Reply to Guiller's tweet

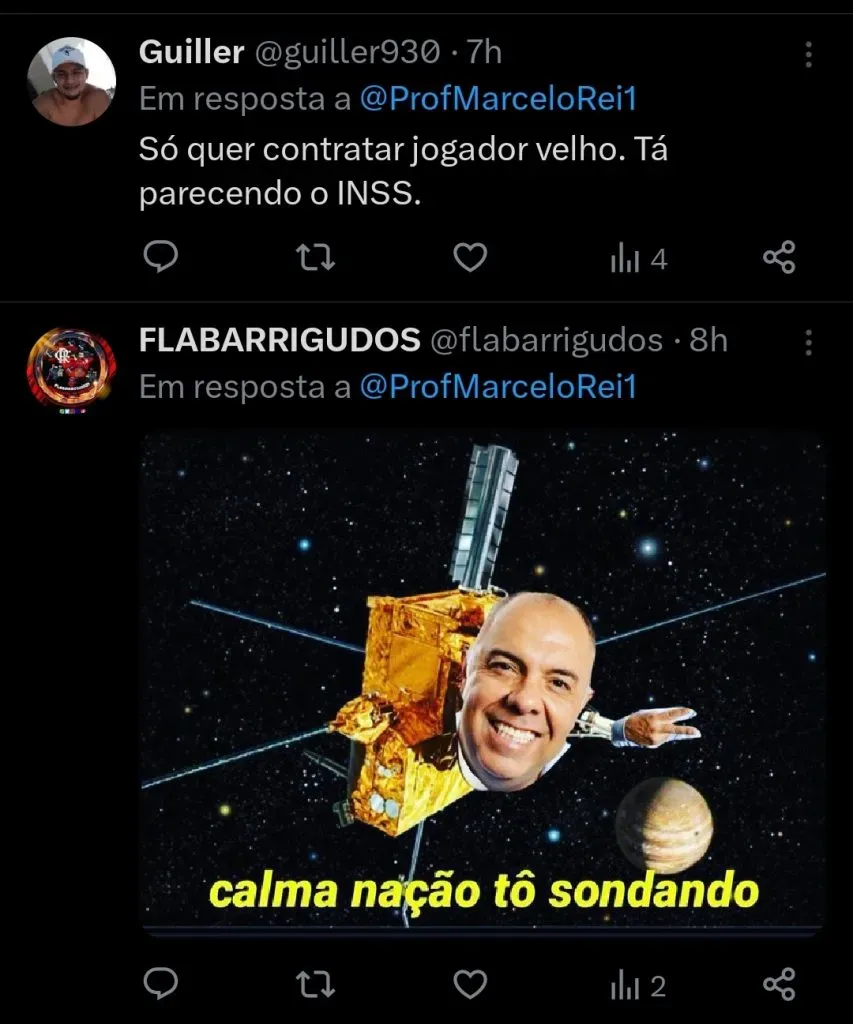[160, 258]
